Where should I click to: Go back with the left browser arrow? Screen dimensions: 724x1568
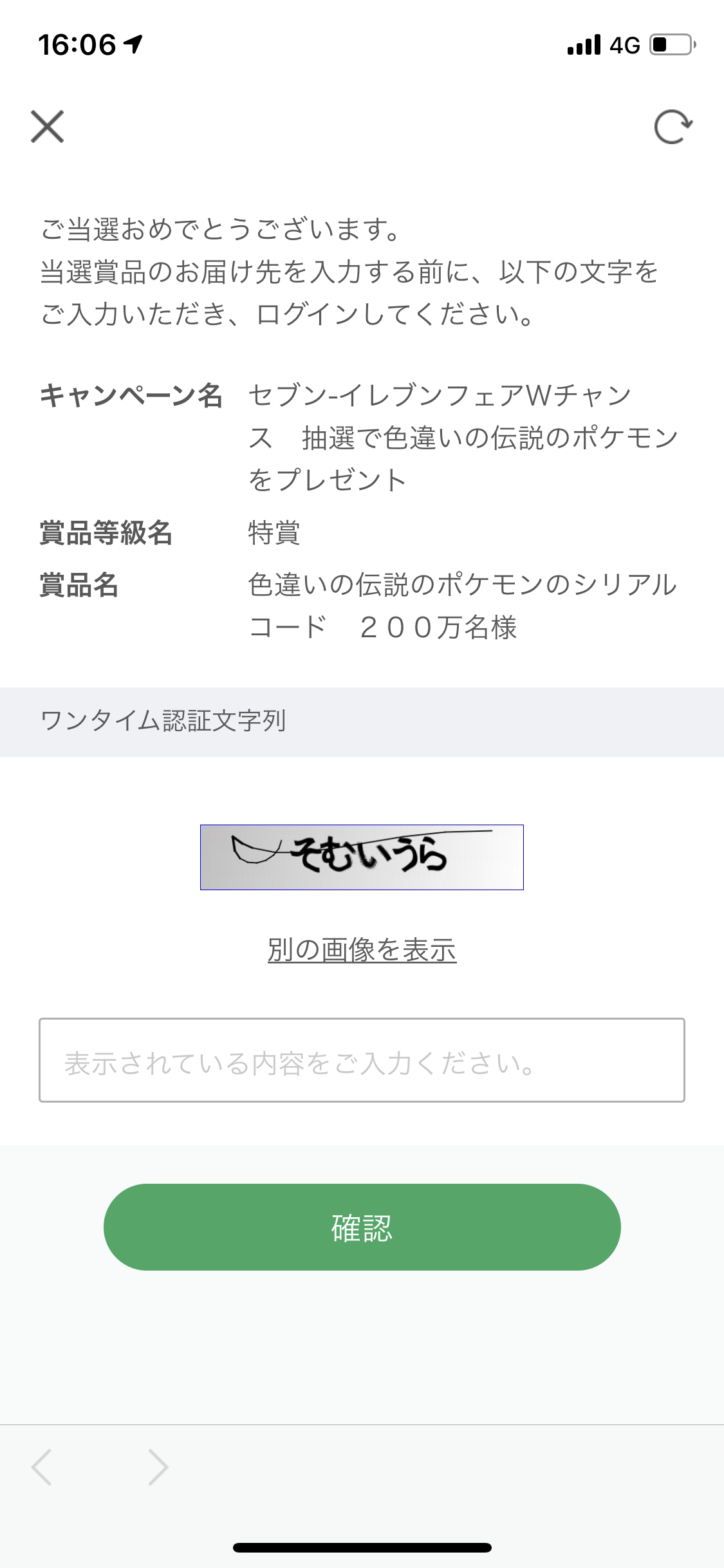(x=42, y=1467)
